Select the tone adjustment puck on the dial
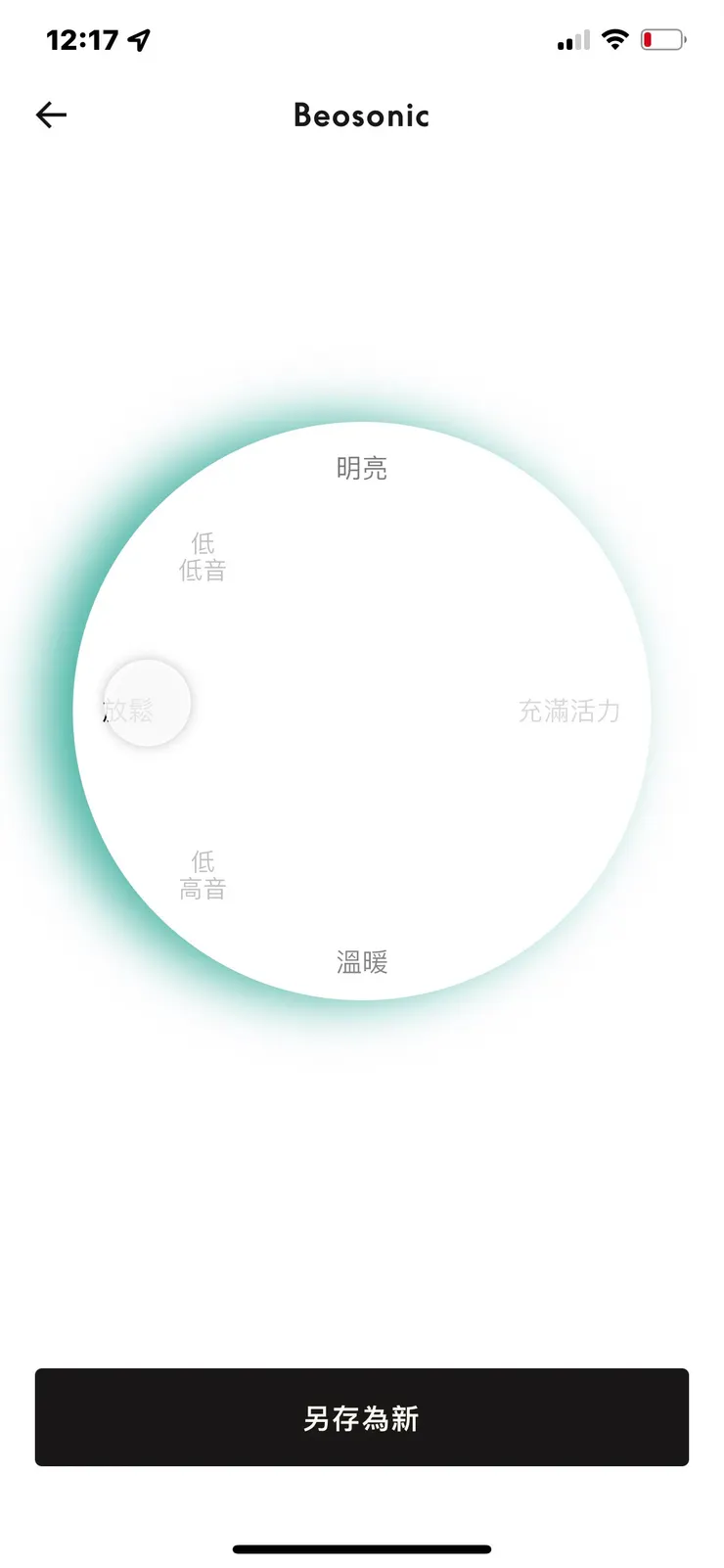The width and height of the screenshot is (724, 1568). coord(148,703)
